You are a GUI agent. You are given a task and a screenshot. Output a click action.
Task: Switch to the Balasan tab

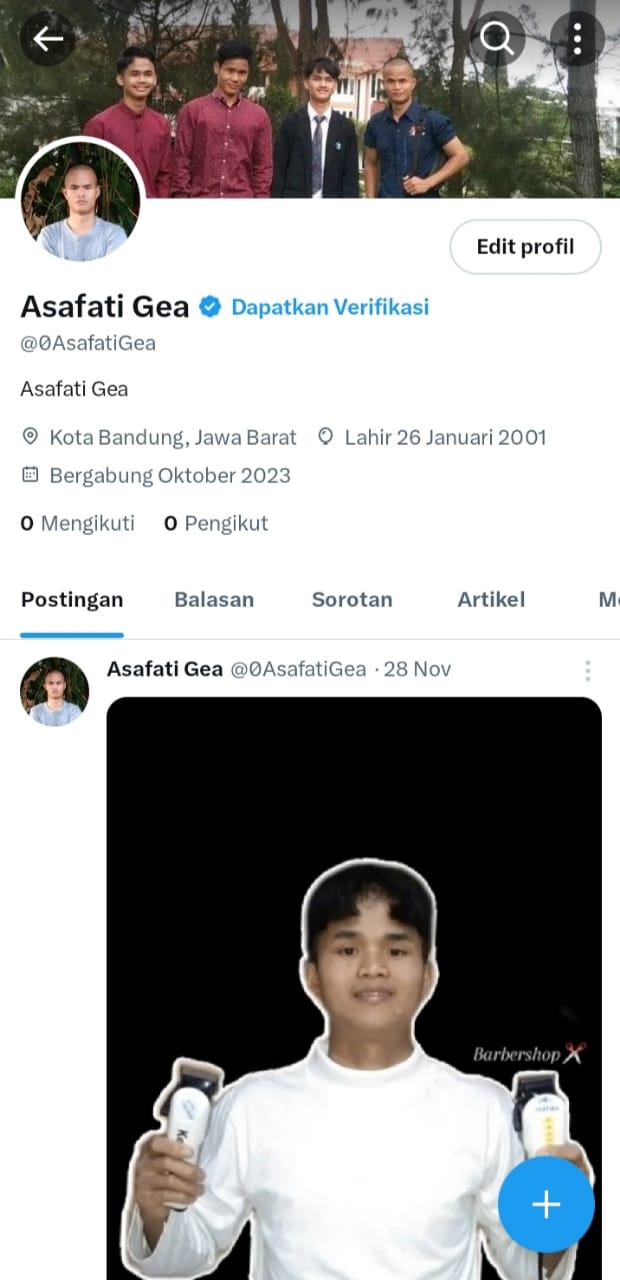[214, 600]
